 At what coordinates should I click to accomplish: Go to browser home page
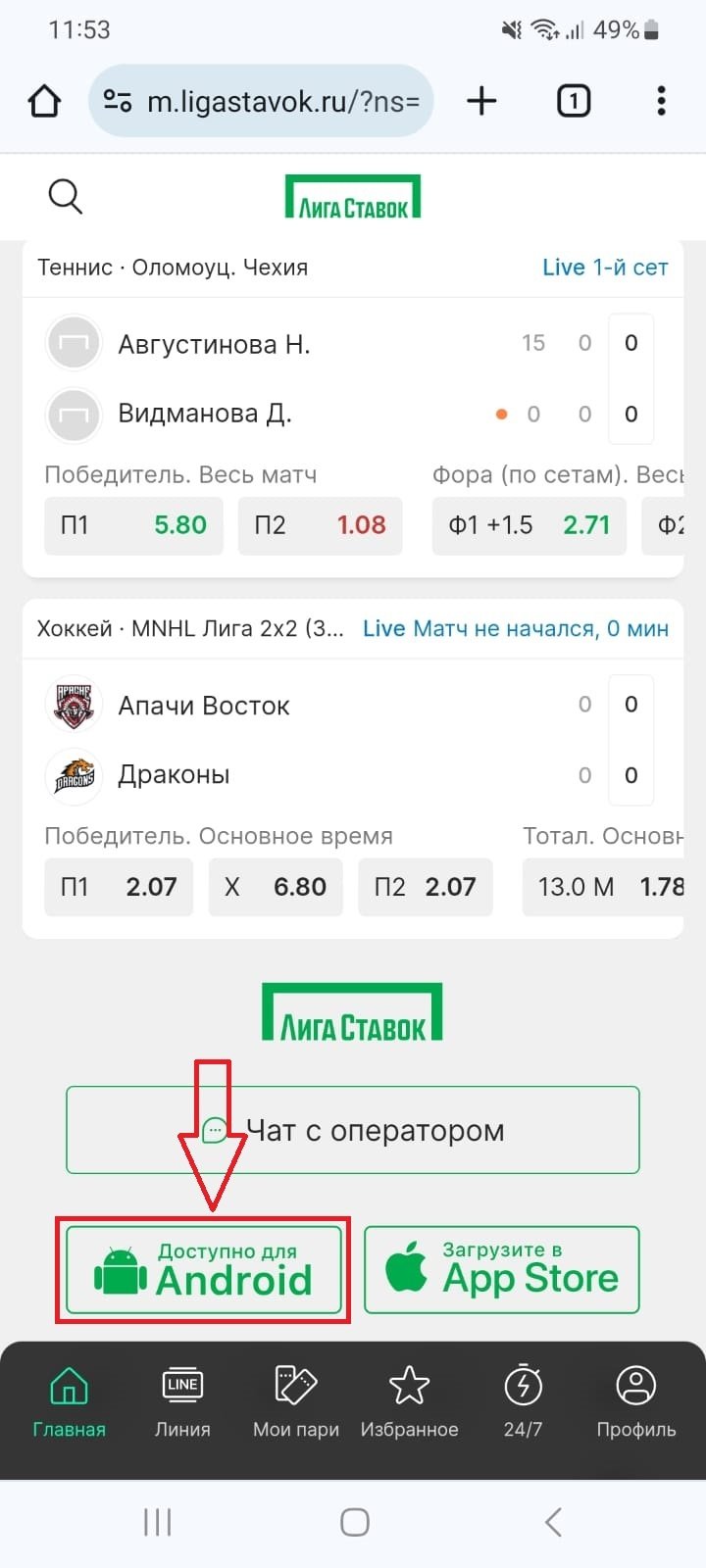tap(44, 101)
